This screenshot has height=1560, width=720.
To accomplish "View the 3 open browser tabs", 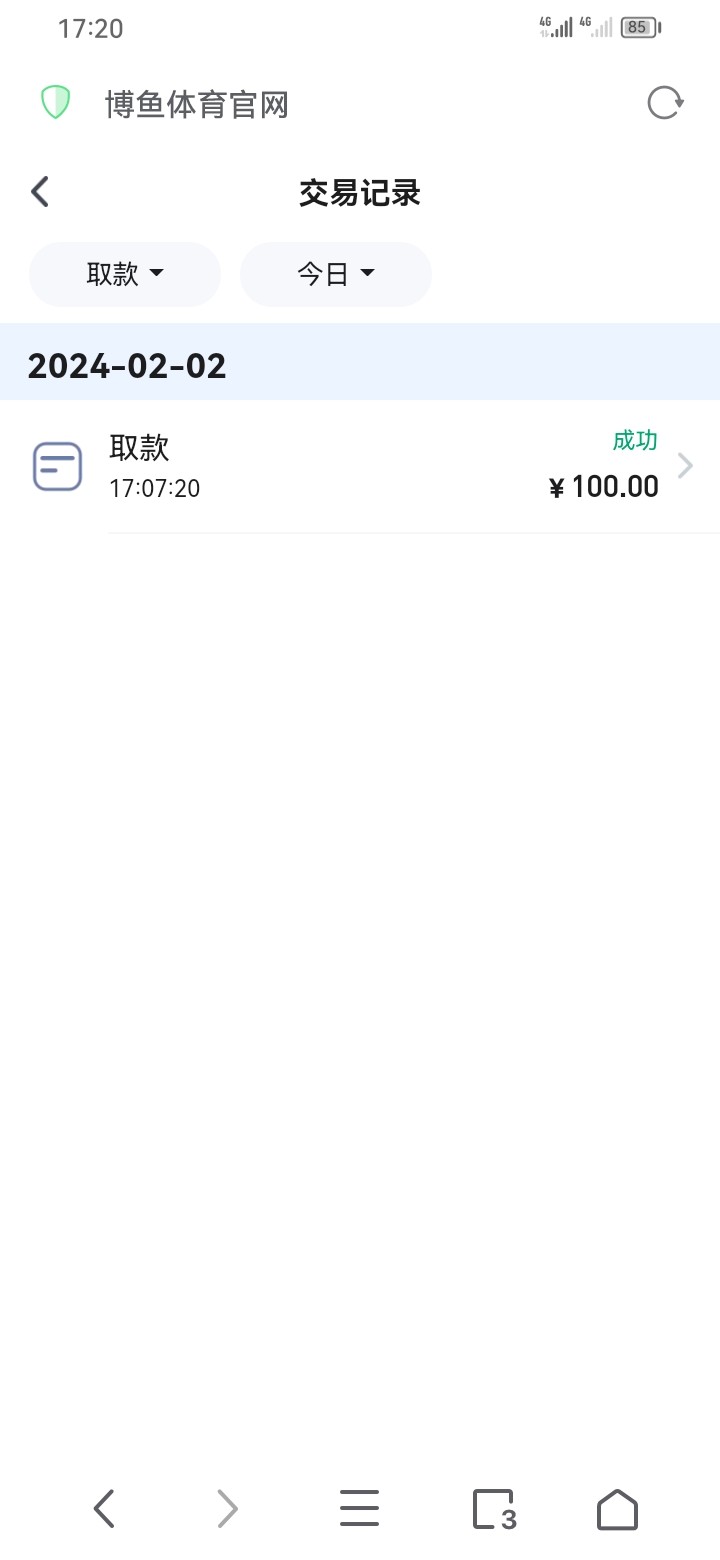I will 493,1508.
